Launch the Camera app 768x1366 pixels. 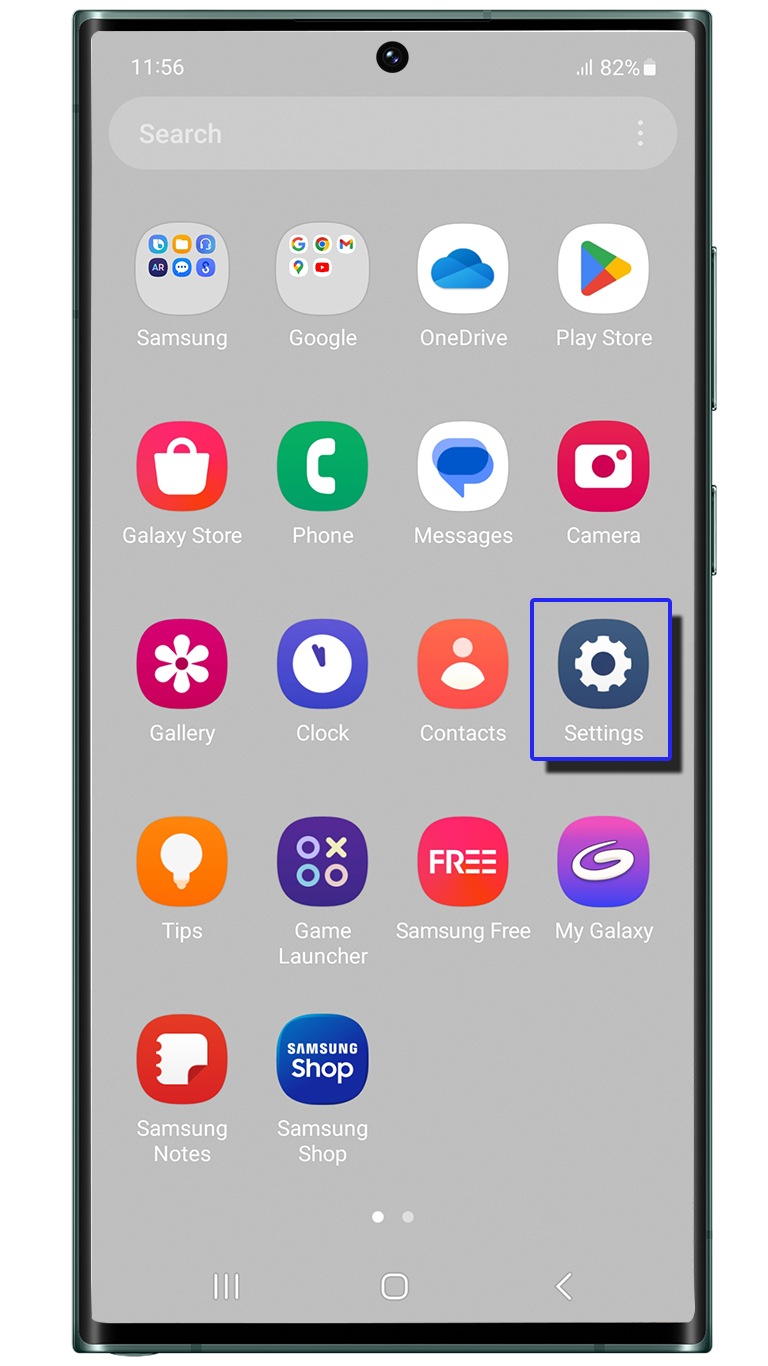pos(603,467)
